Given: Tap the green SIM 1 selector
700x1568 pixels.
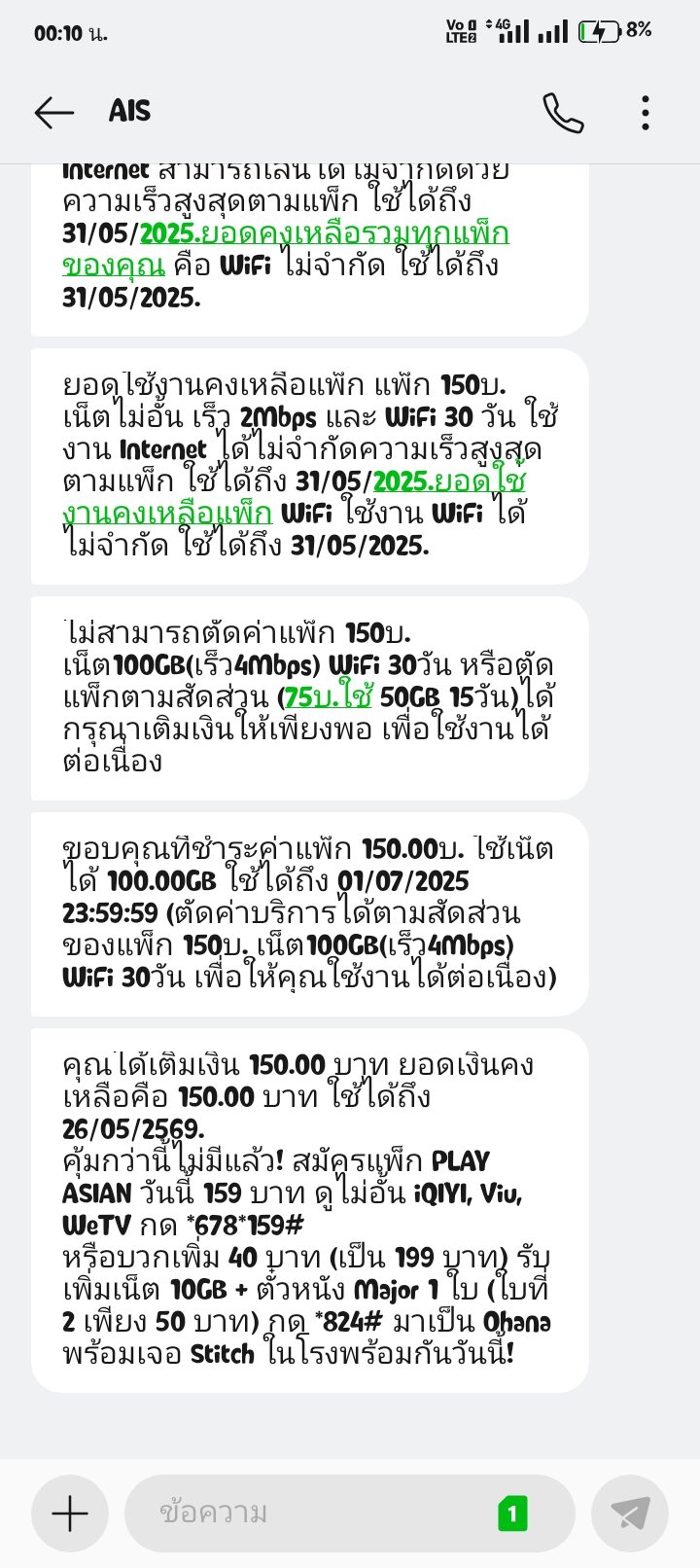Looking at the screenshot, I should click(x=512, y=1514).
